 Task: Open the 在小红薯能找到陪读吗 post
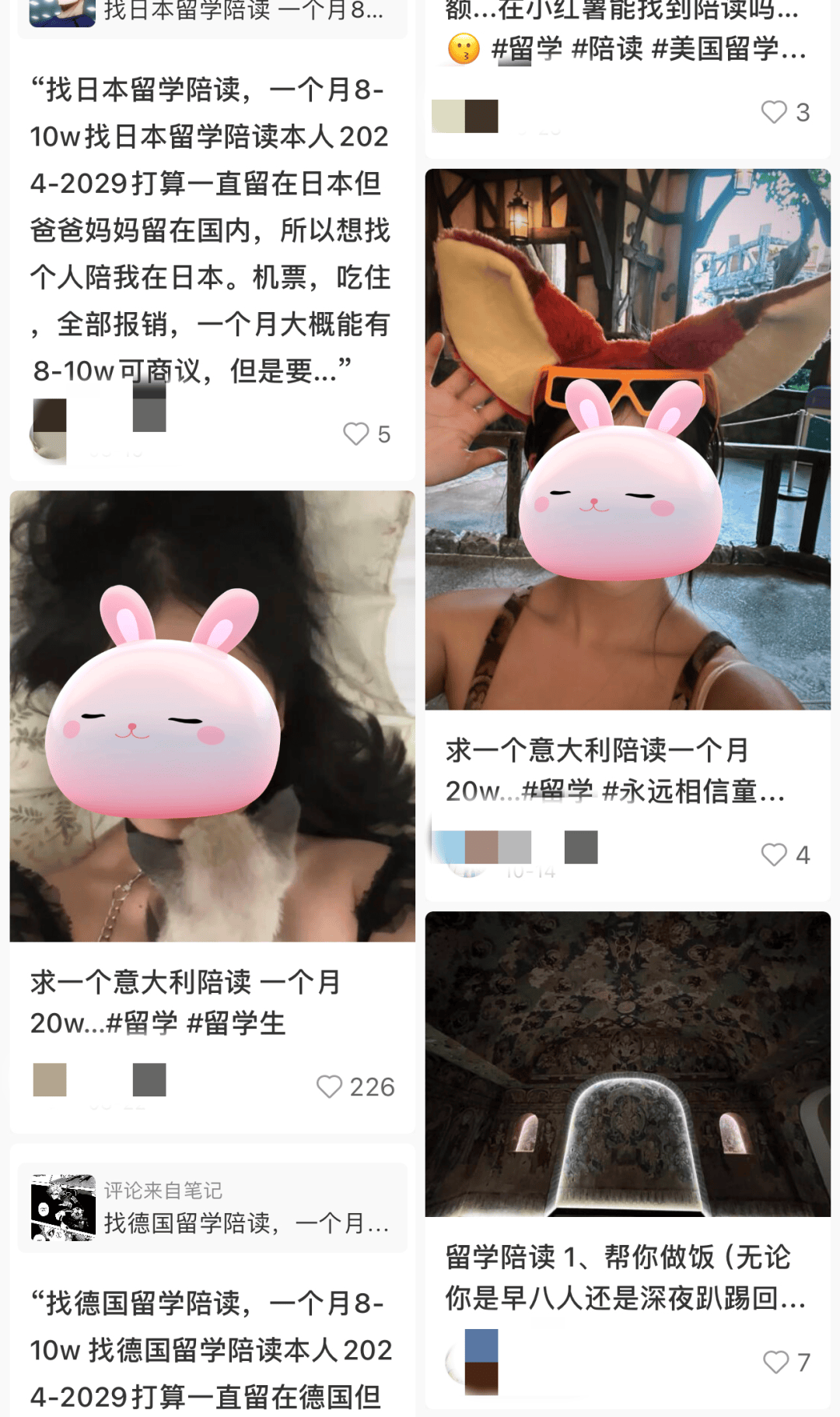[626, 31]
